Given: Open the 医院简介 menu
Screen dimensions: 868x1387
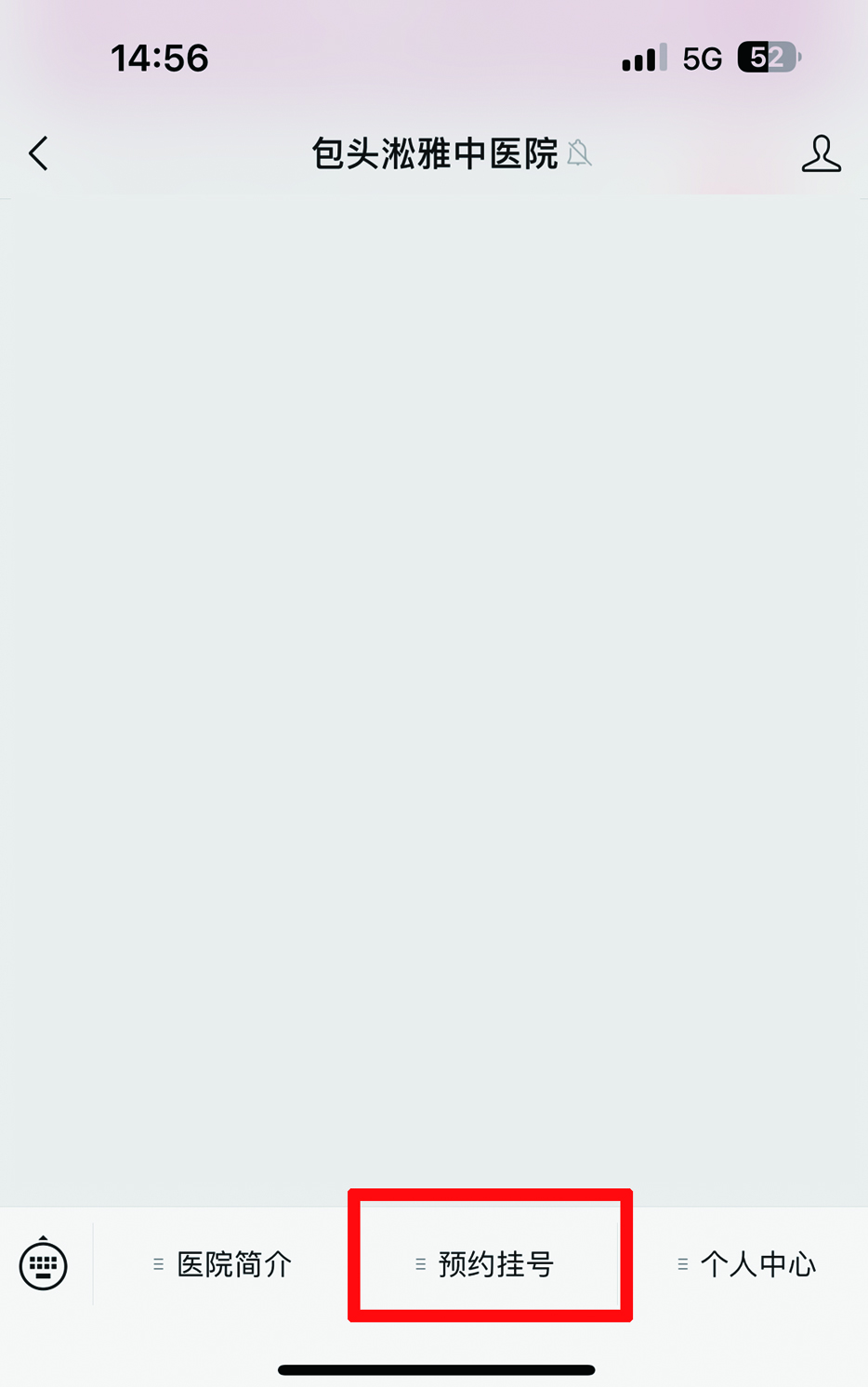Looking at the screenshot, I should point(223,1264).
